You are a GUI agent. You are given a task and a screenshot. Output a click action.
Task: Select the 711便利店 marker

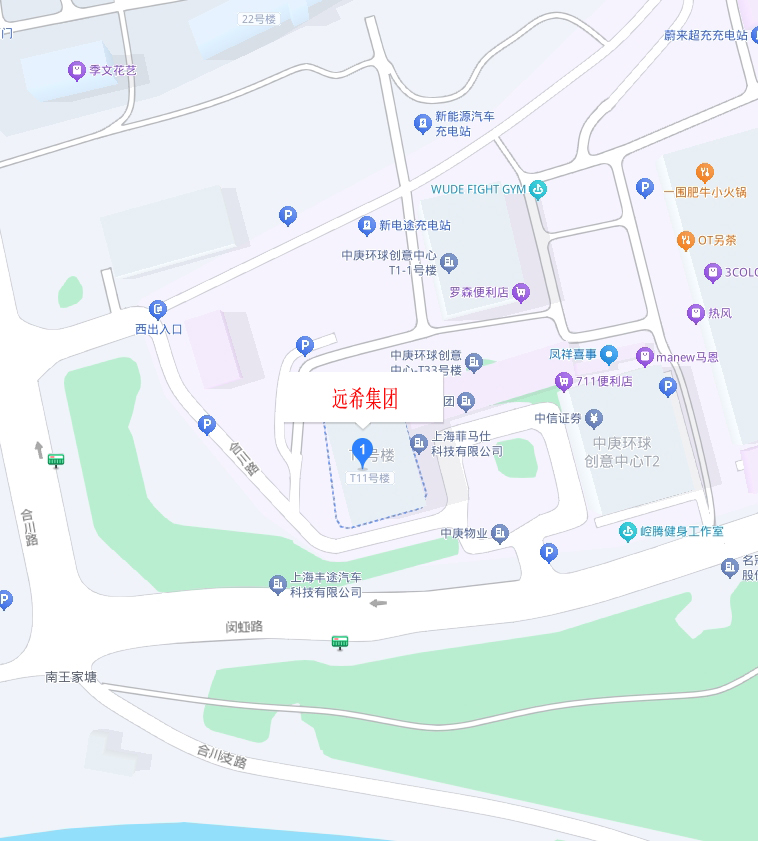(x=564, y=381)
